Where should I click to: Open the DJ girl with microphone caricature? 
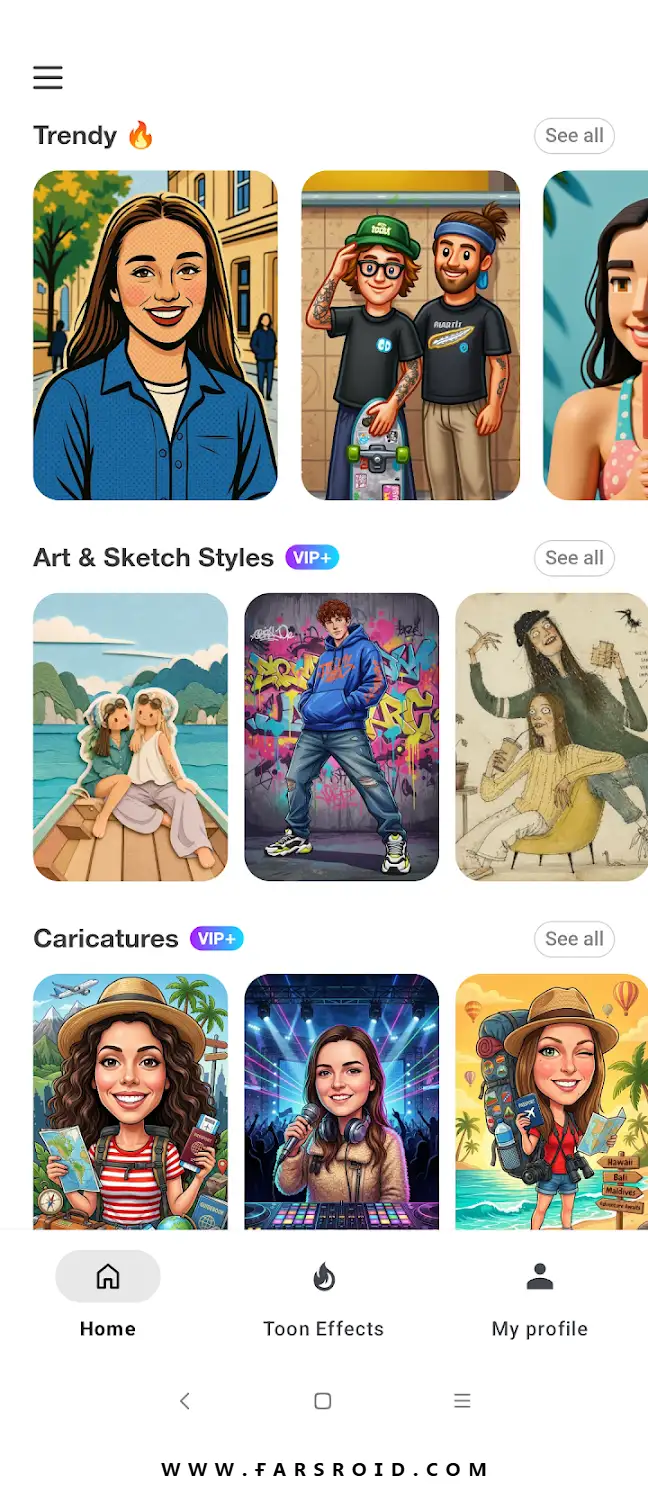coord(342,1102)
